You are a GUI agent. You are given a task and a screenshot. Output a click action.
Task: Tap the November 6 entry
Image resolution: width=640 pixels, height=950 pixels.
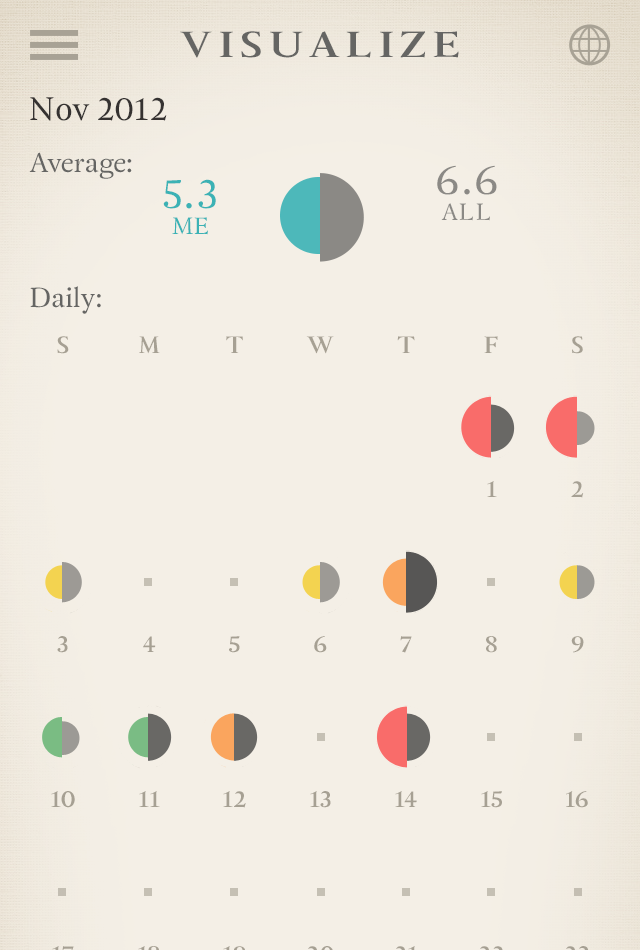321,582
